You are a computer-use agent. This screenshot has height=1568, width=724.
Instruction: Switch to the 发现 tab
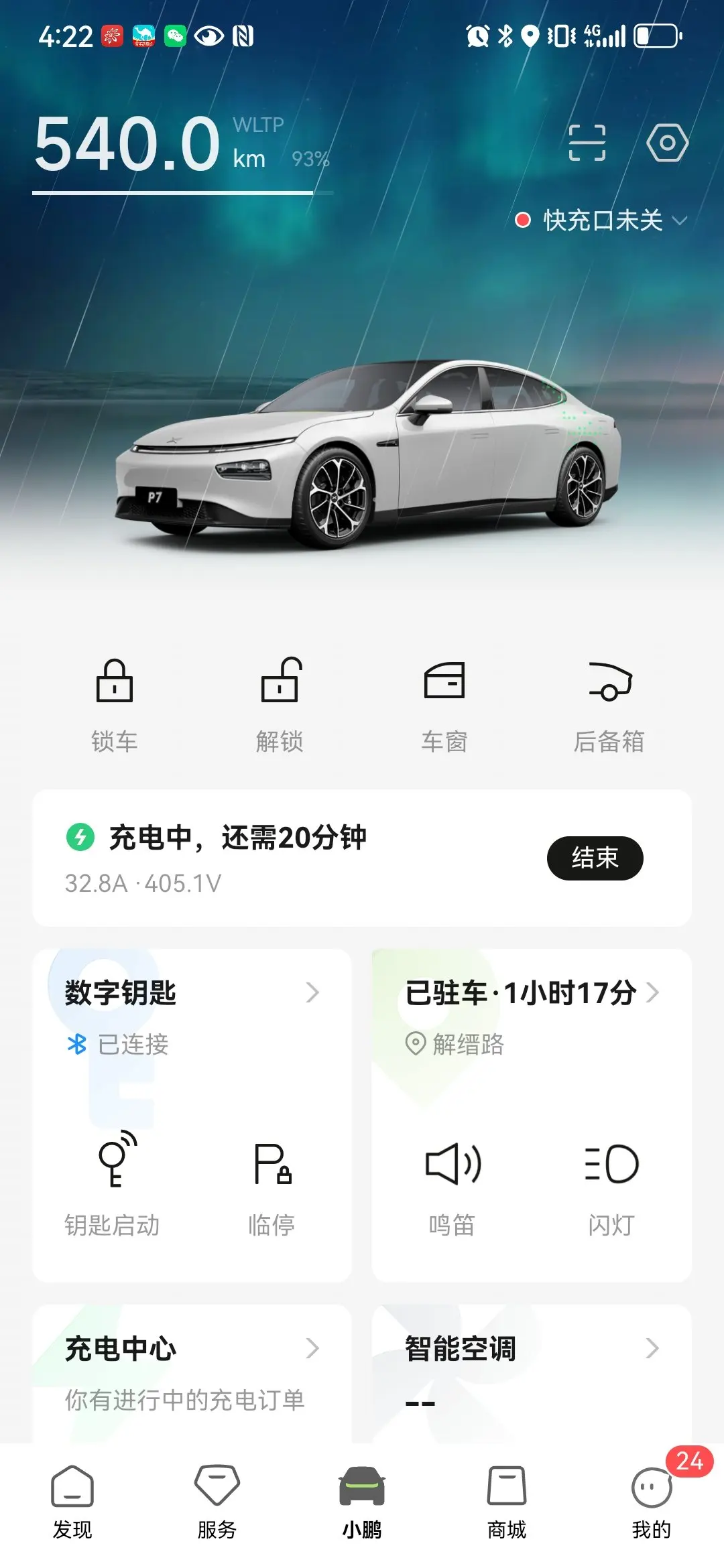click(x=72, y=1501)
